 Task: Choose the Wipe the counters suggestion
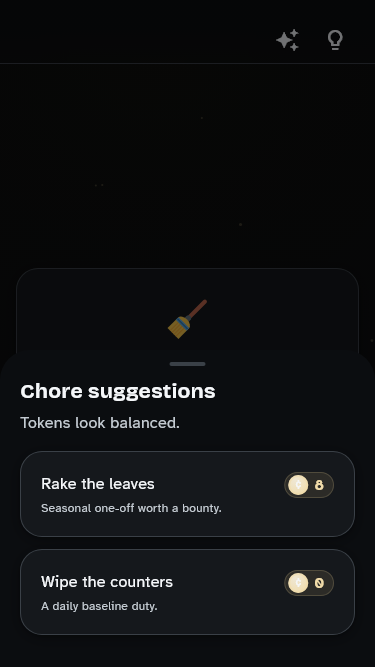pyautogui.click(x=187, y=592)
